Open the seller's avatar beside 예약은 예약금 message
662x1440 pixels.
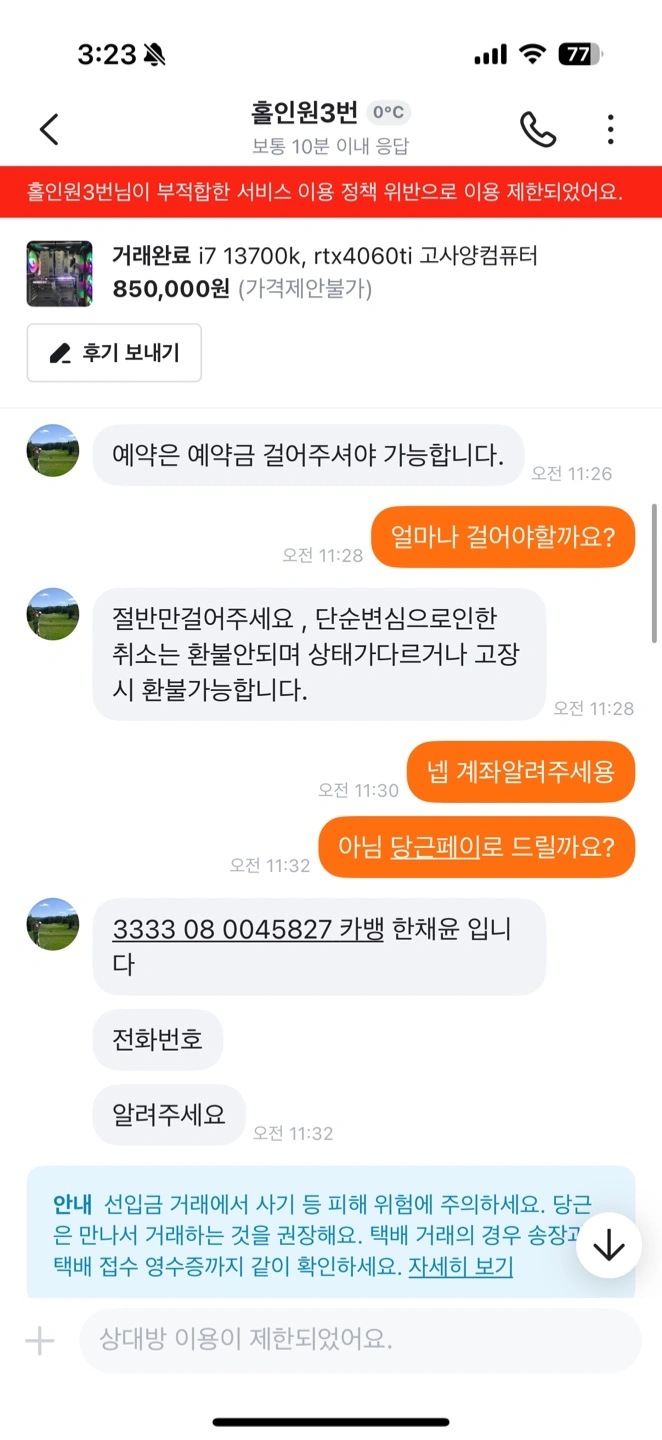point(53,450)
